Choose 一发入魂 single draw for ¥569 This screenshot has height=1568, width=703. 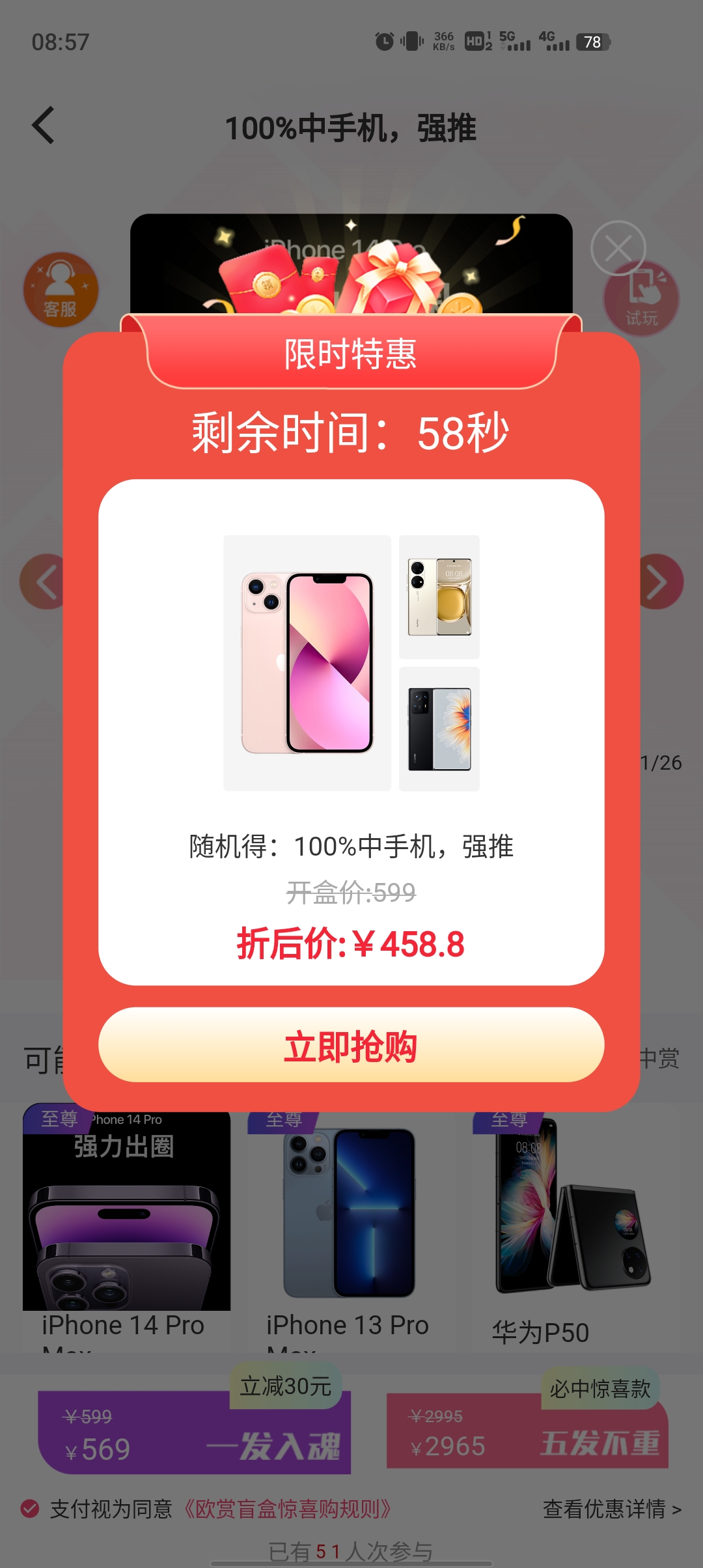194,1433
